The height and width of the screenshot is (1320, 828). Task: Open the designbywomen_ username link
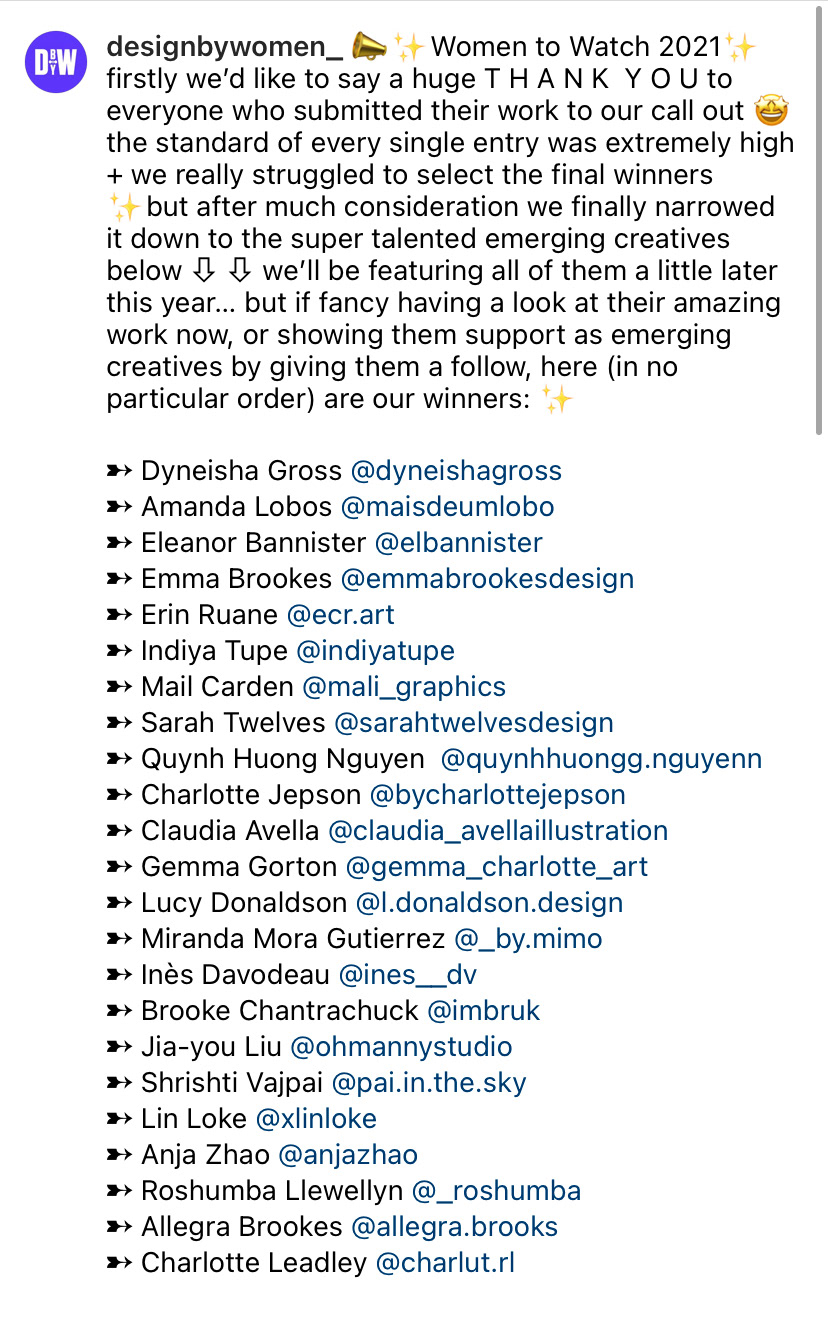(x=225, y=46)
